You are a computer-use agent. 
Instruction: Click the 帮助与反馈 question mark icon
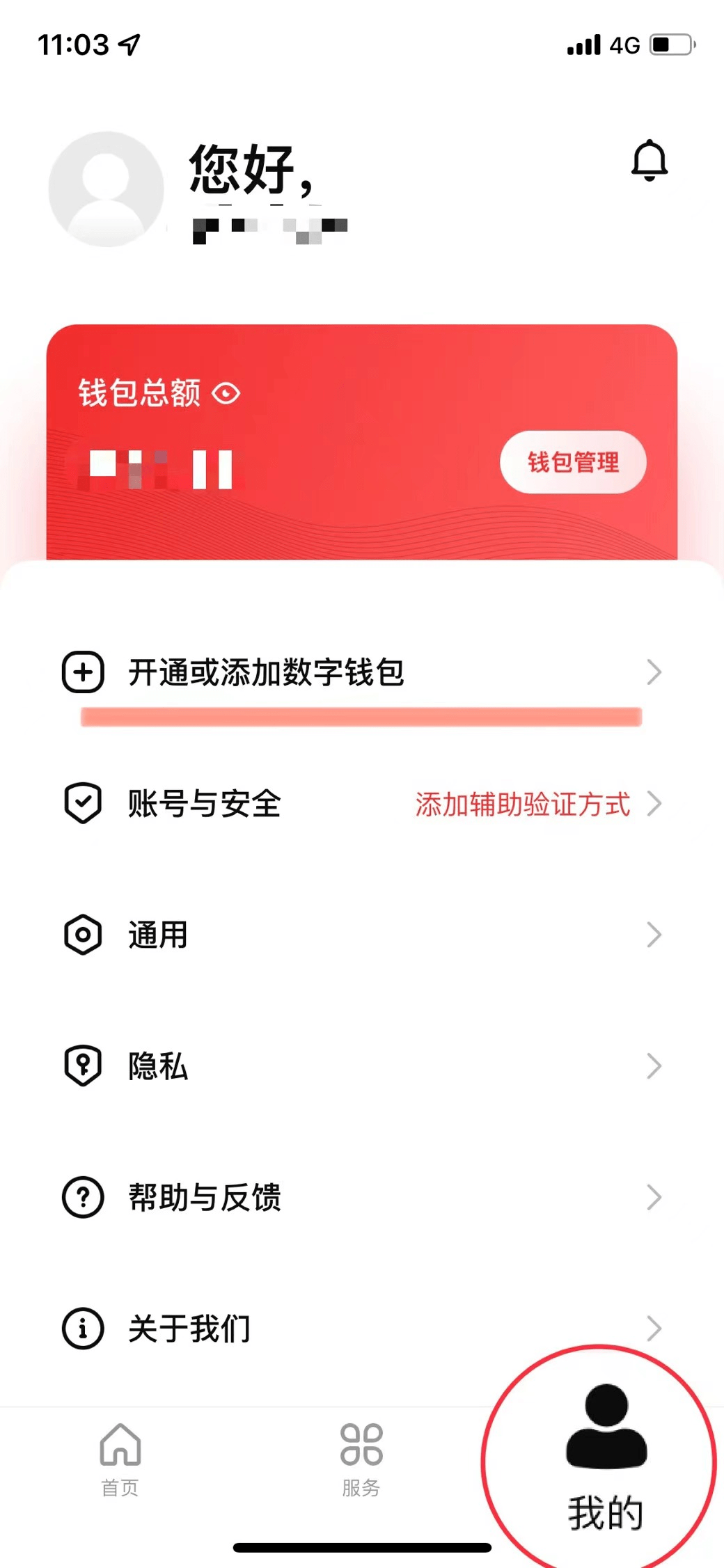click(x=83, y=1196)
